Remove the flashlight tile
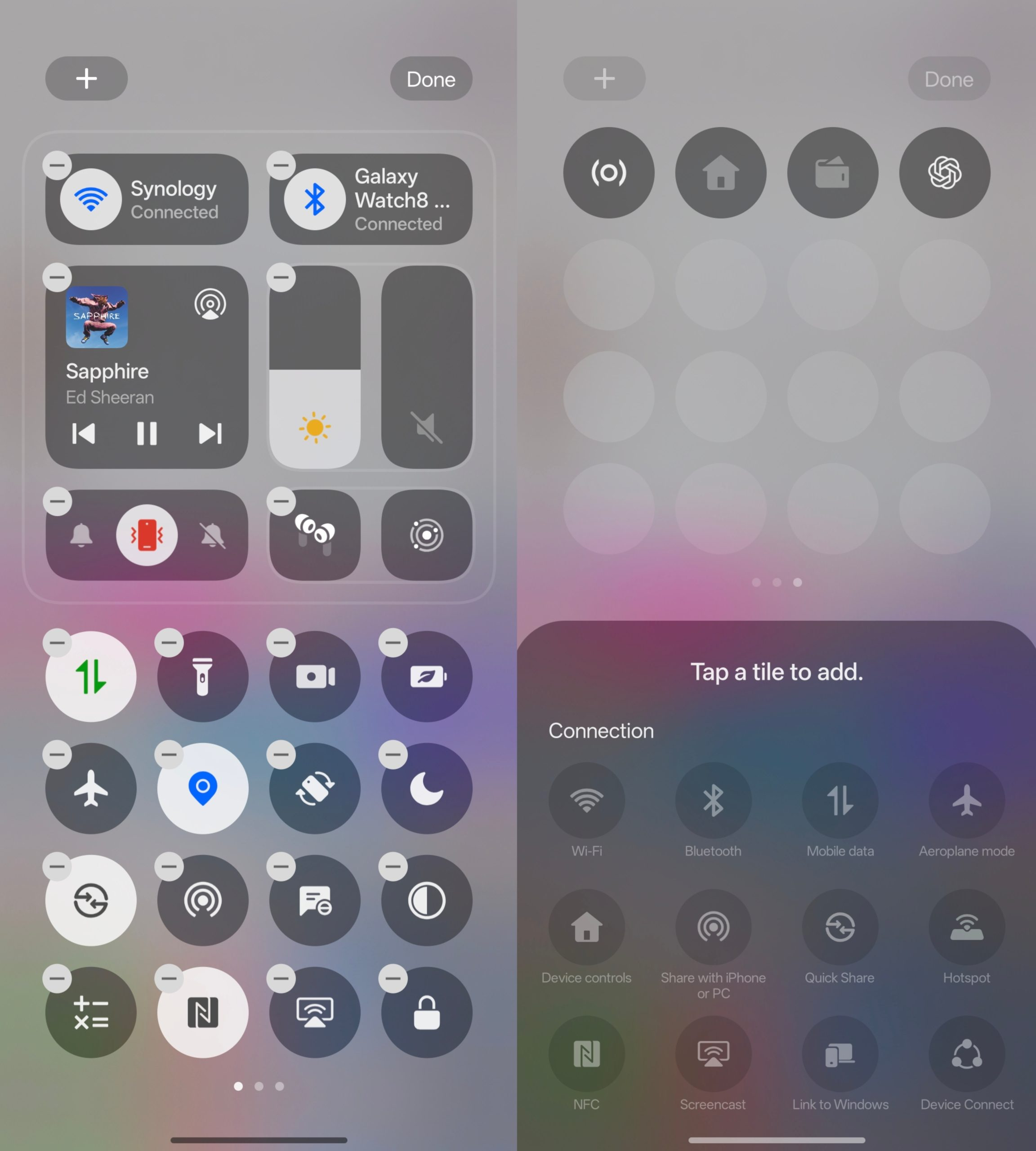Image resolution: width=1036 pixels, height=1151 pixels. tap(169, 643)
